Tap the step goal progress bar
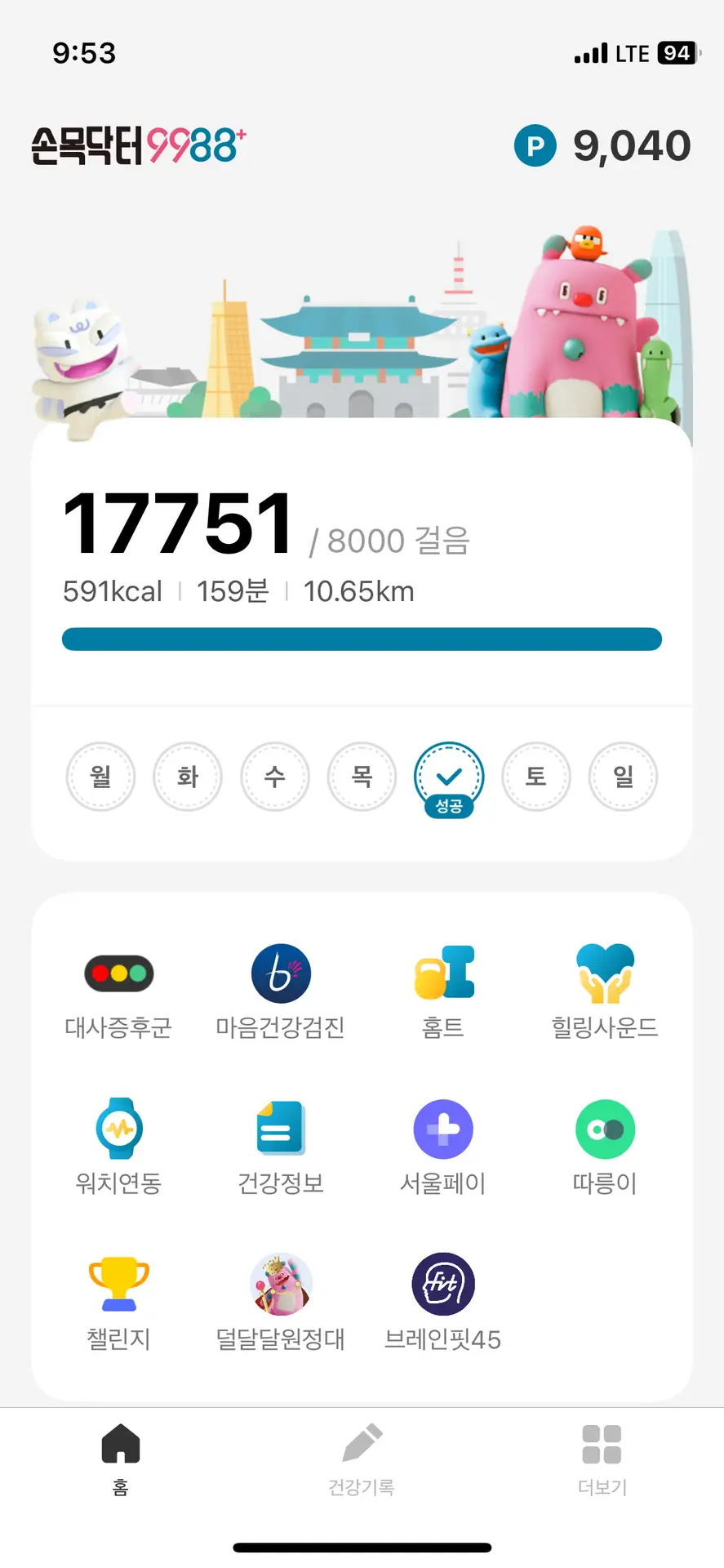Viewport: 724px width, 1568px height. click(362, 639)
